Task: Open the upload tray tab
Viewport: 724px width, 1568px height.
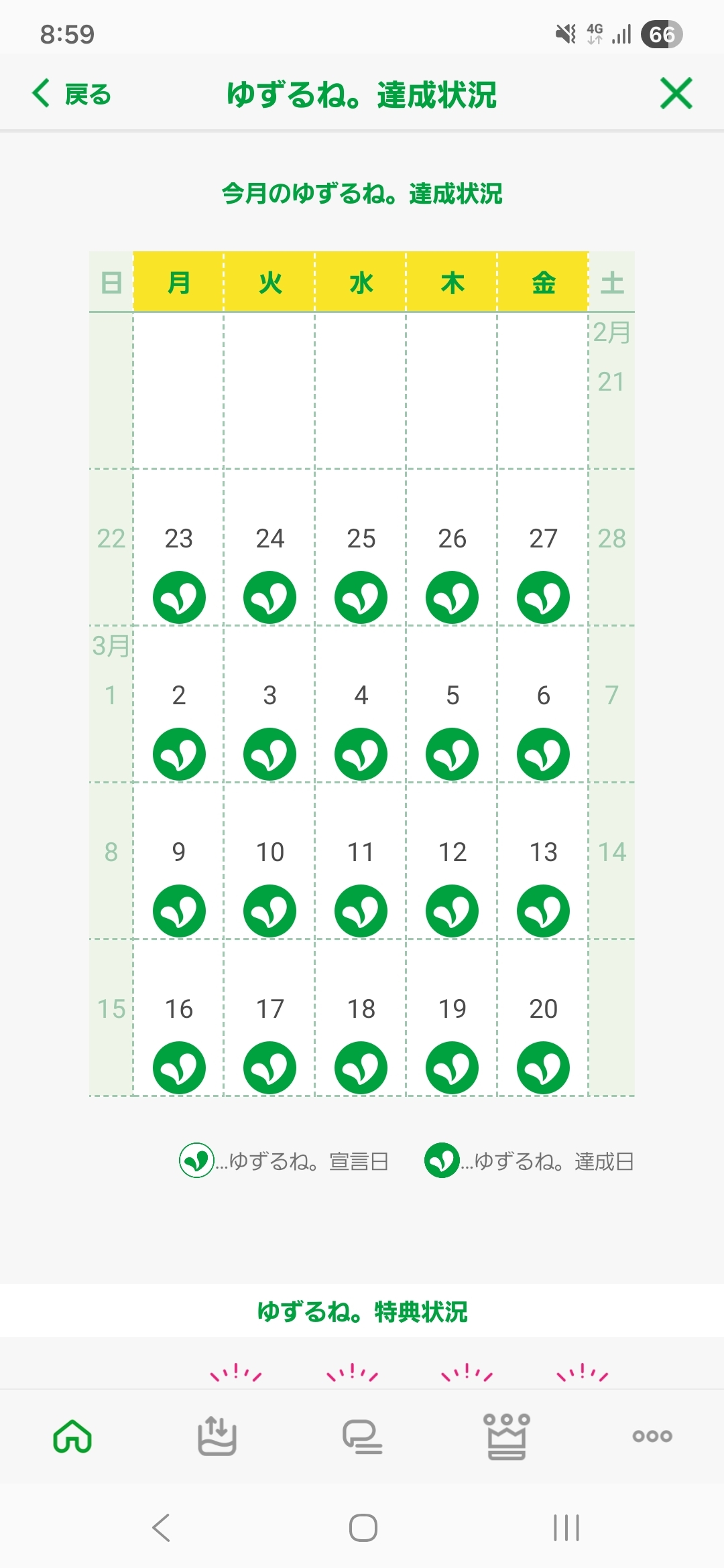Action: tap(217, 1436)
